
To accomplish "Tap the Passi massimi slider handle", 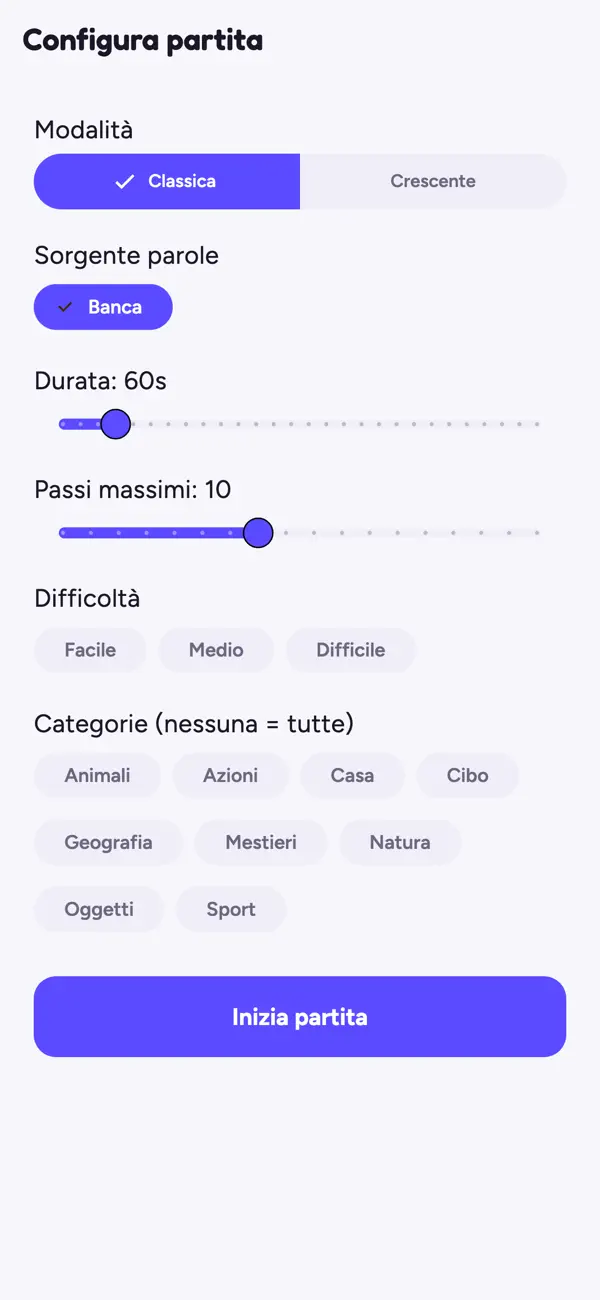I will (x=258, y=533).
